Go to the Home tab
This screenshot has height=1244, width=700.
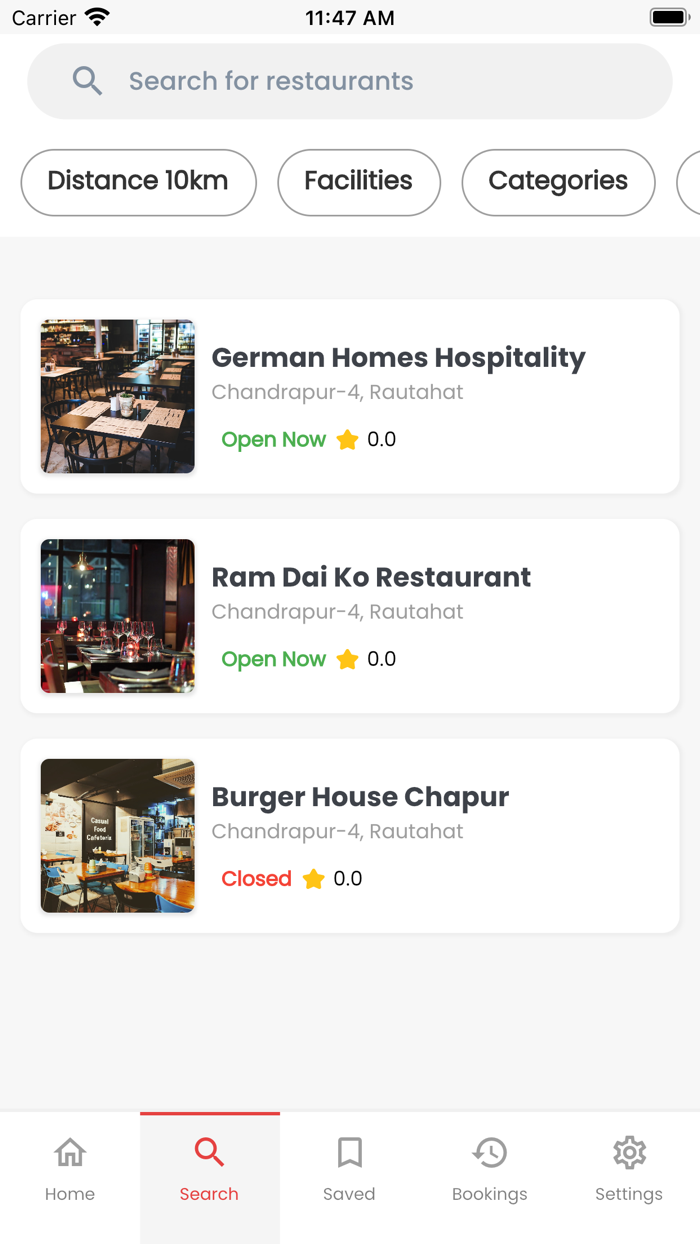(x=70, y=1168)
